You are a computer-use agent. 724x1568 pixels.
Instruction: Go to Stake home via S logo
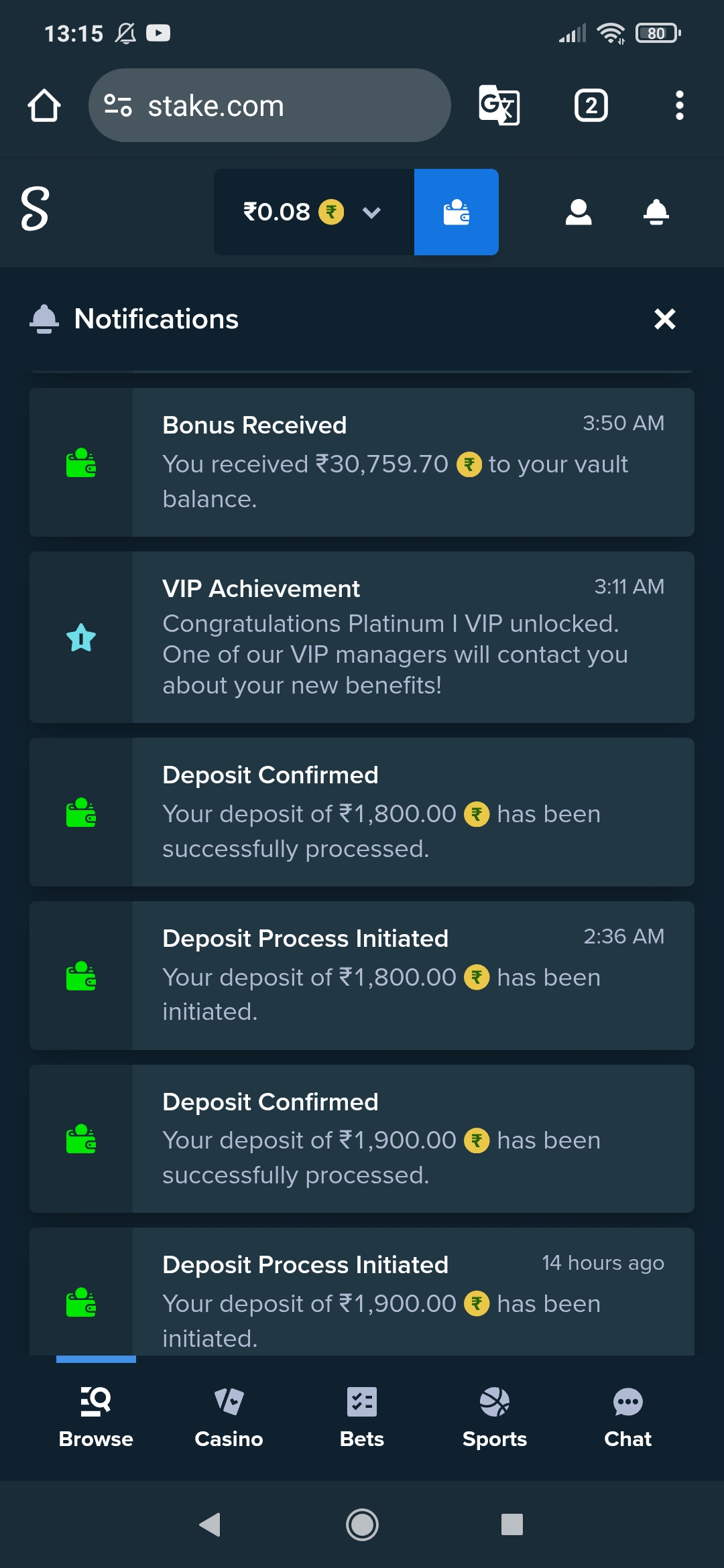click(35, 209)
